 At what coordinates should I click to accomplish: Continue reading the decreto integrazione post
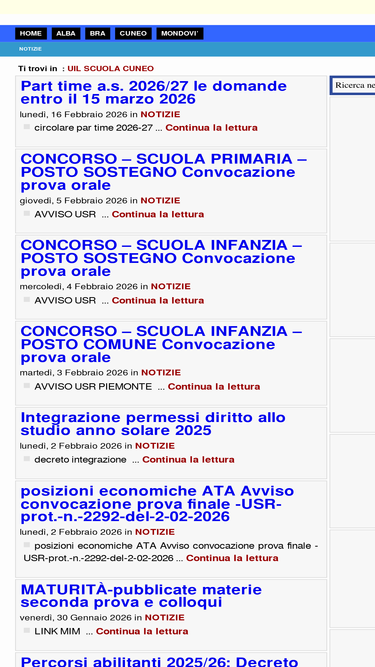point(188,460)
